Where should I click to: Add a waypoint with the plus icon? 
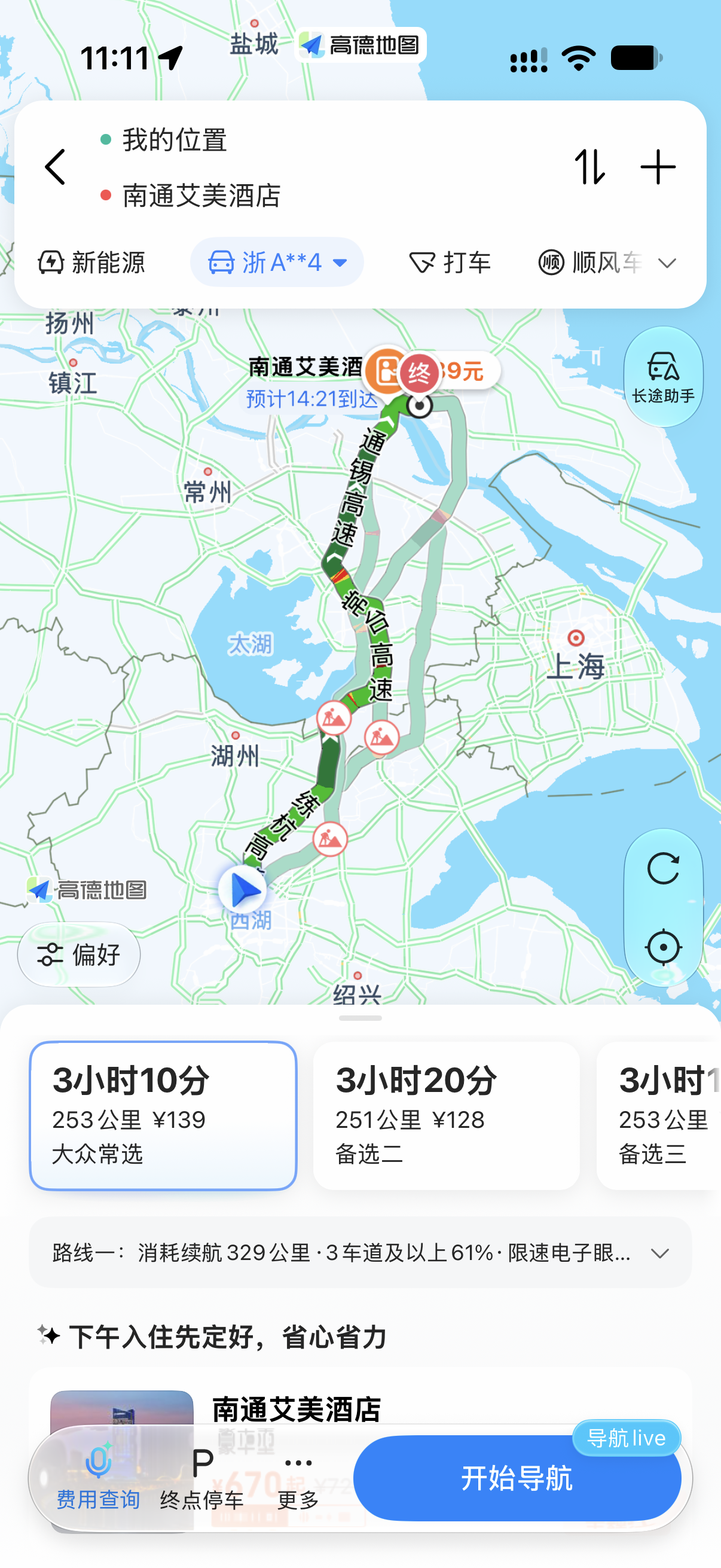point(658,167)
